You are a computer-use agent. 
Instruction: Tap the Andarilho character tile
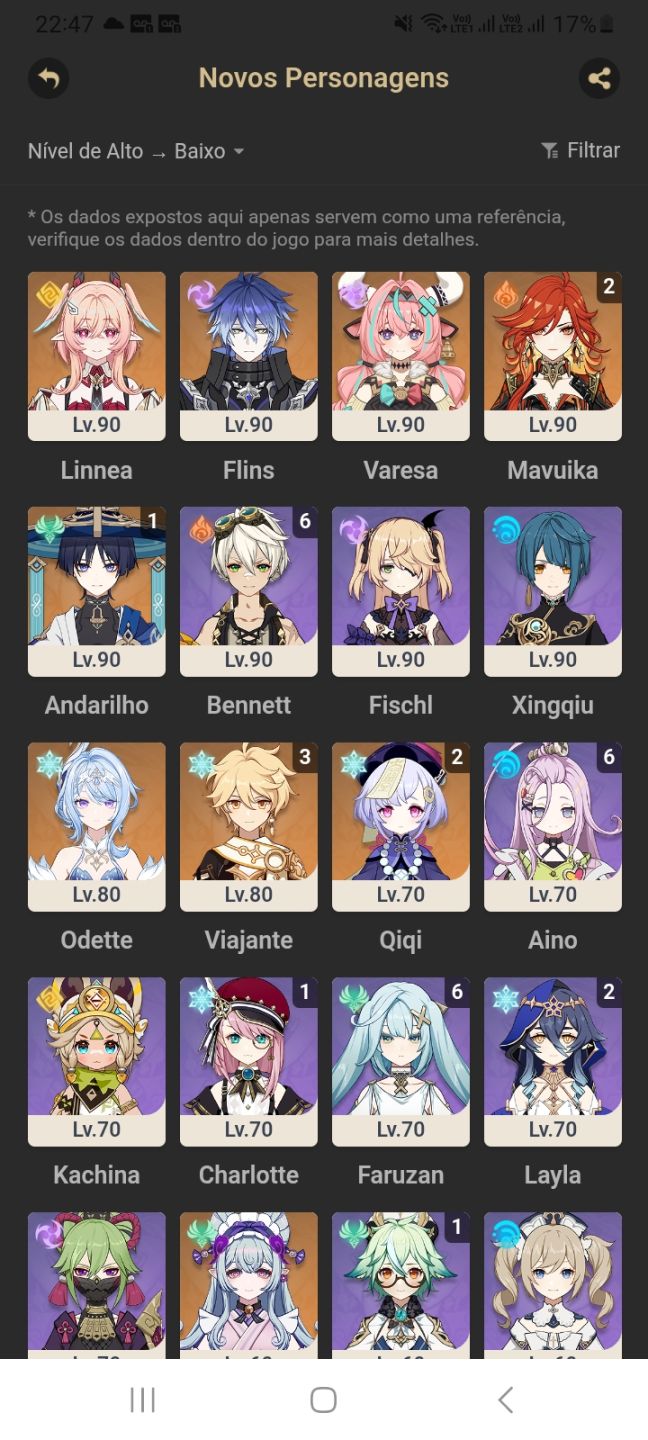point(97,592)
